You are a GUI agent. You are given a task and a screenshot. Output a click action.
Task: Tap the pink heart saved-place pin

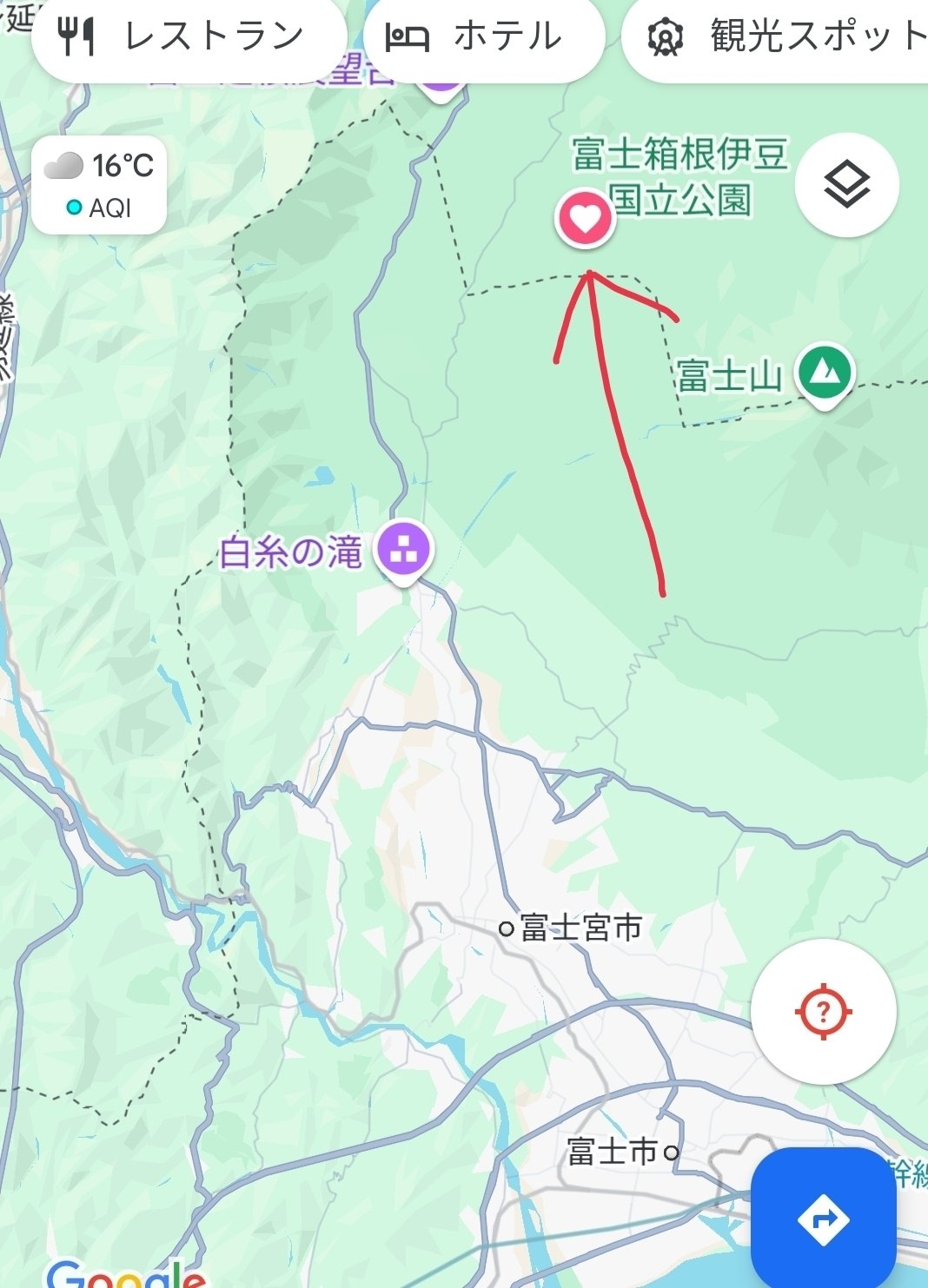(x=585, y=218)
